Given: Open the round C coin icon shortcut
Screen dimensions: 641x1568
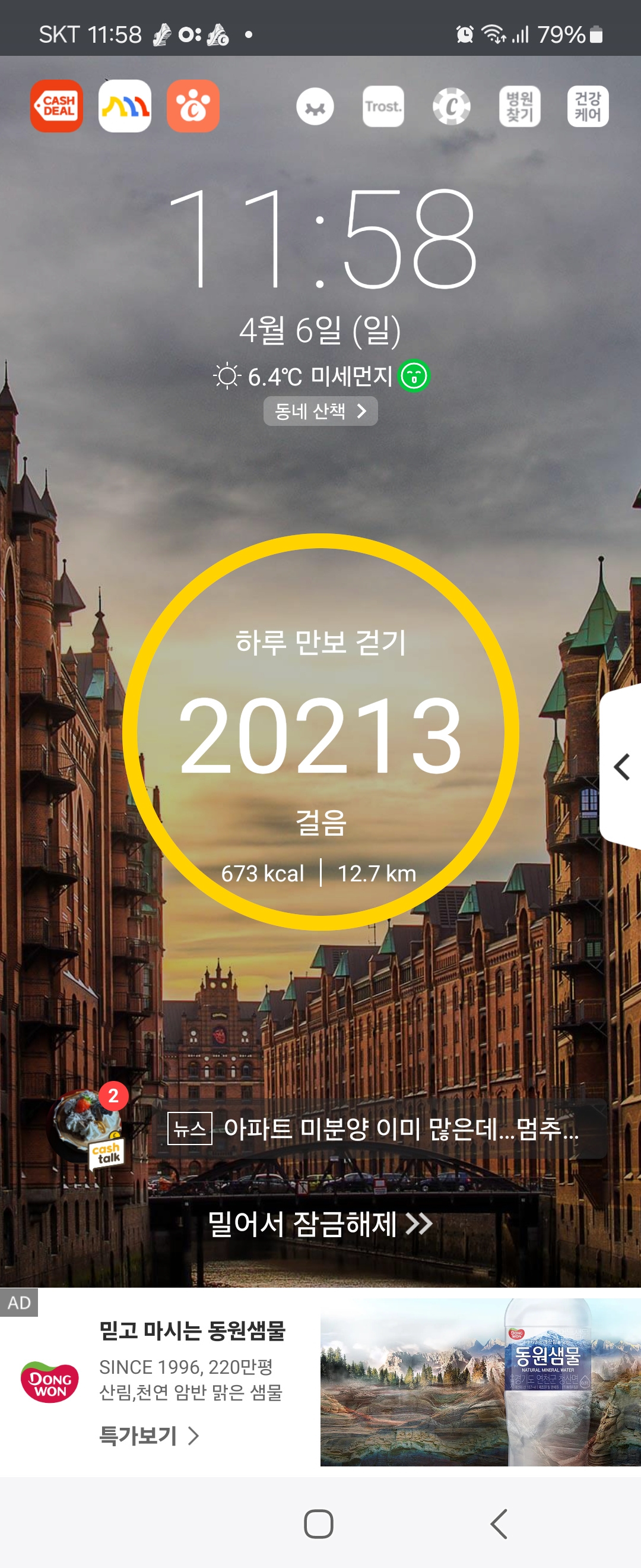Looking at the screenshot, I should 451,106.
